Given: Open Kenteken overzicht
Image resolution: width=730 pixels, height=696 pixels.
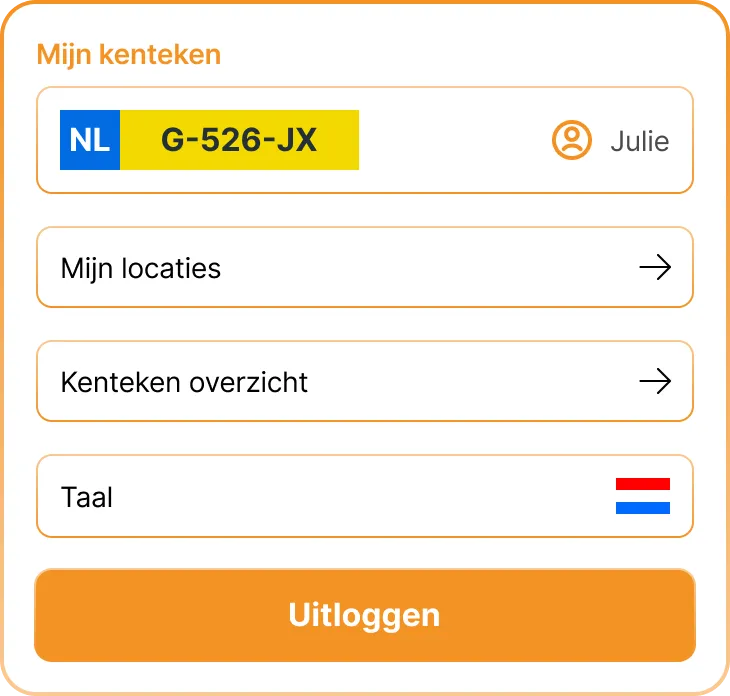Looking at the screenshot, I should 364,382.
